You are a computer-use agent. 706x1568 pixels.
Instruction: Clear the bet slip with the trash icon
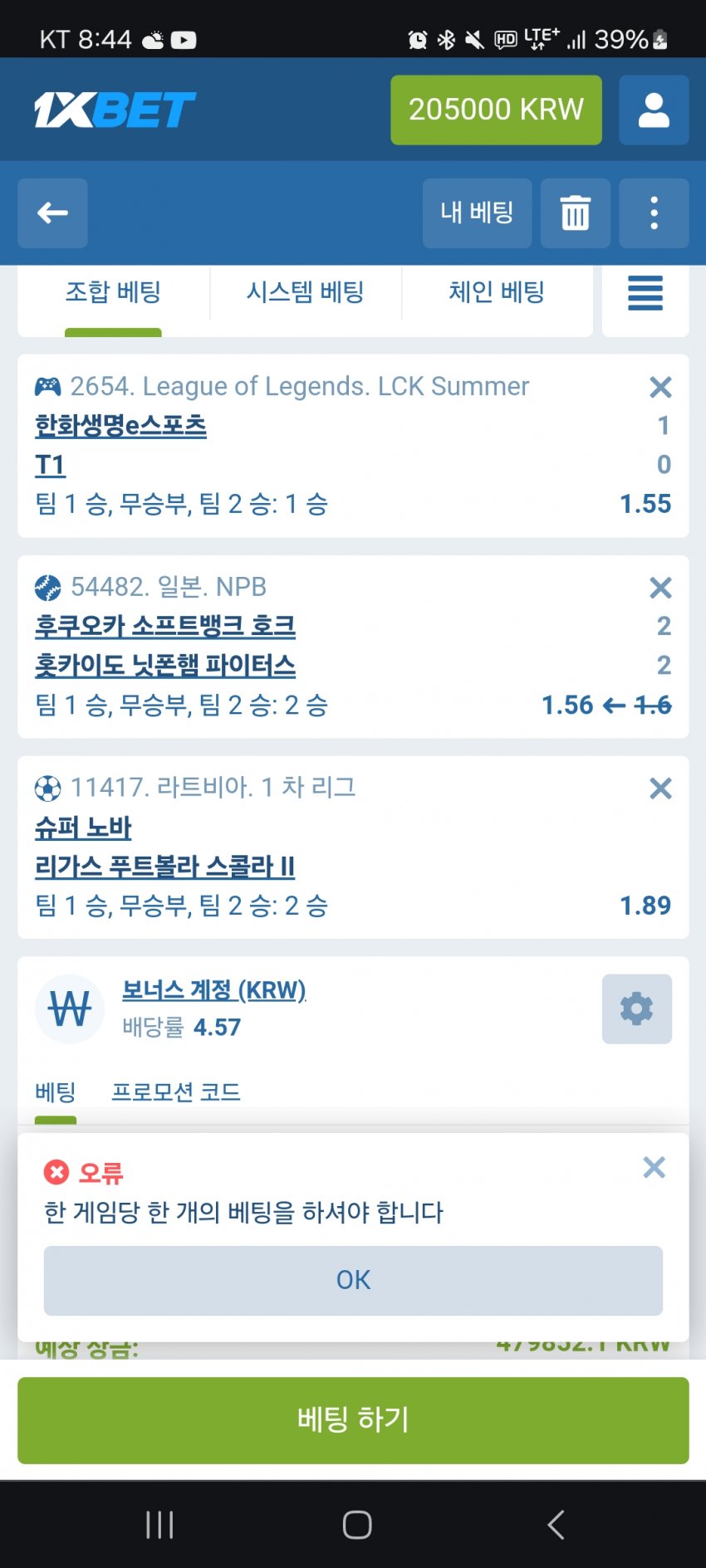point(576,213)
